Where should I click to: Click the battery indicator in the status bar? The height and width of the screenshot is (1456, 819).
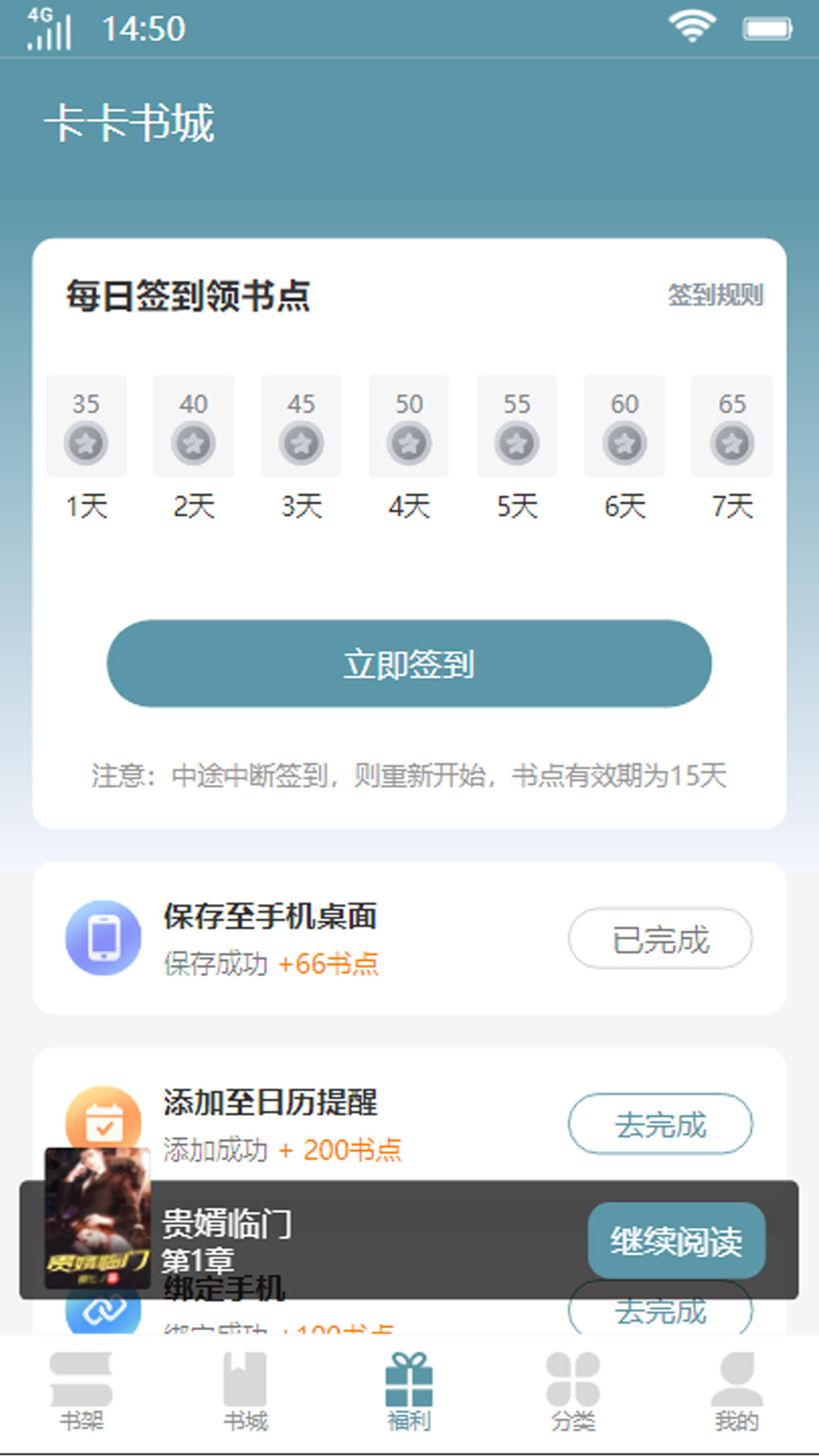click(768, 28)
